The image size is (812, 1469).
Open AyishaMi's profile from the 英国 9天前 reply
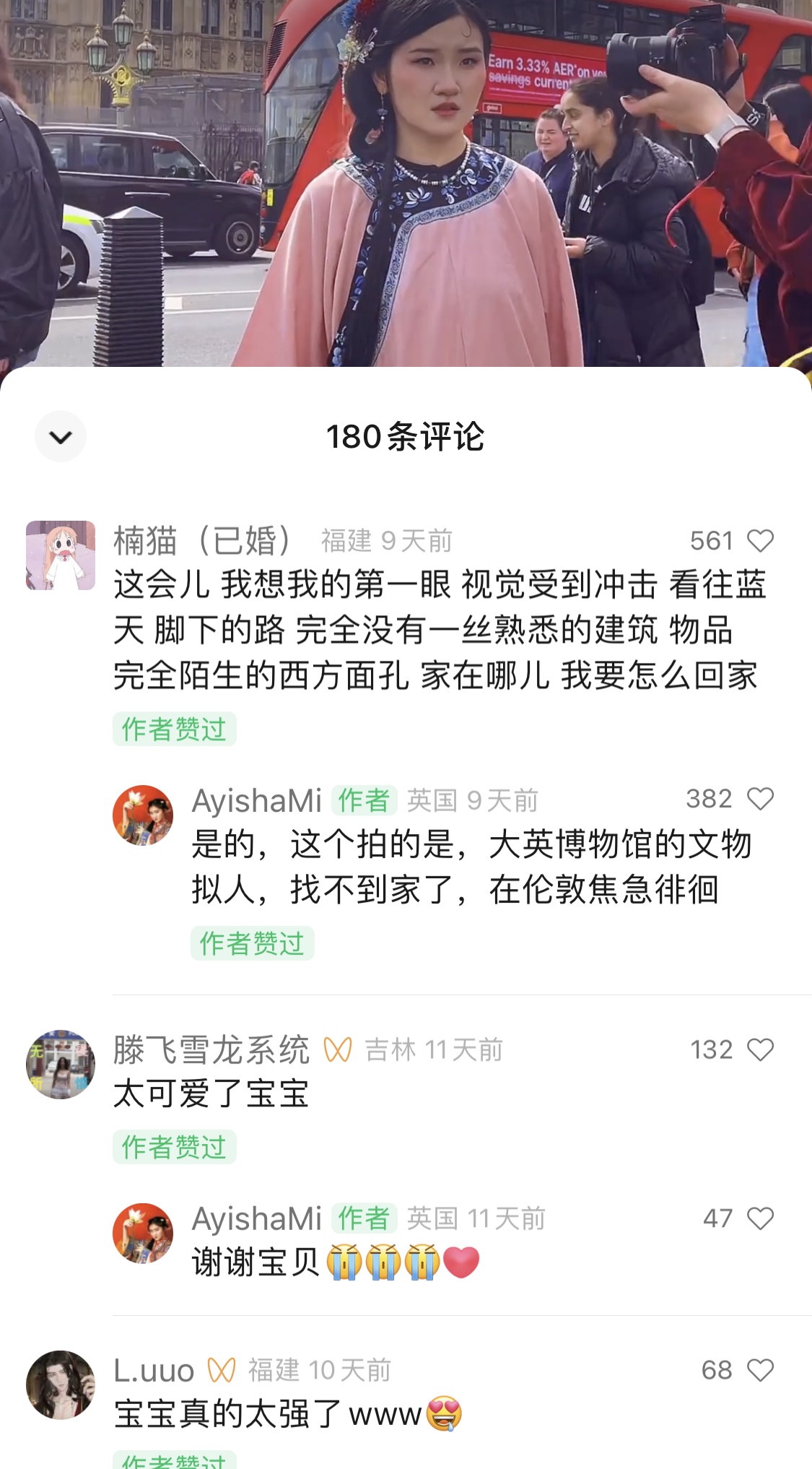[143, 815]
